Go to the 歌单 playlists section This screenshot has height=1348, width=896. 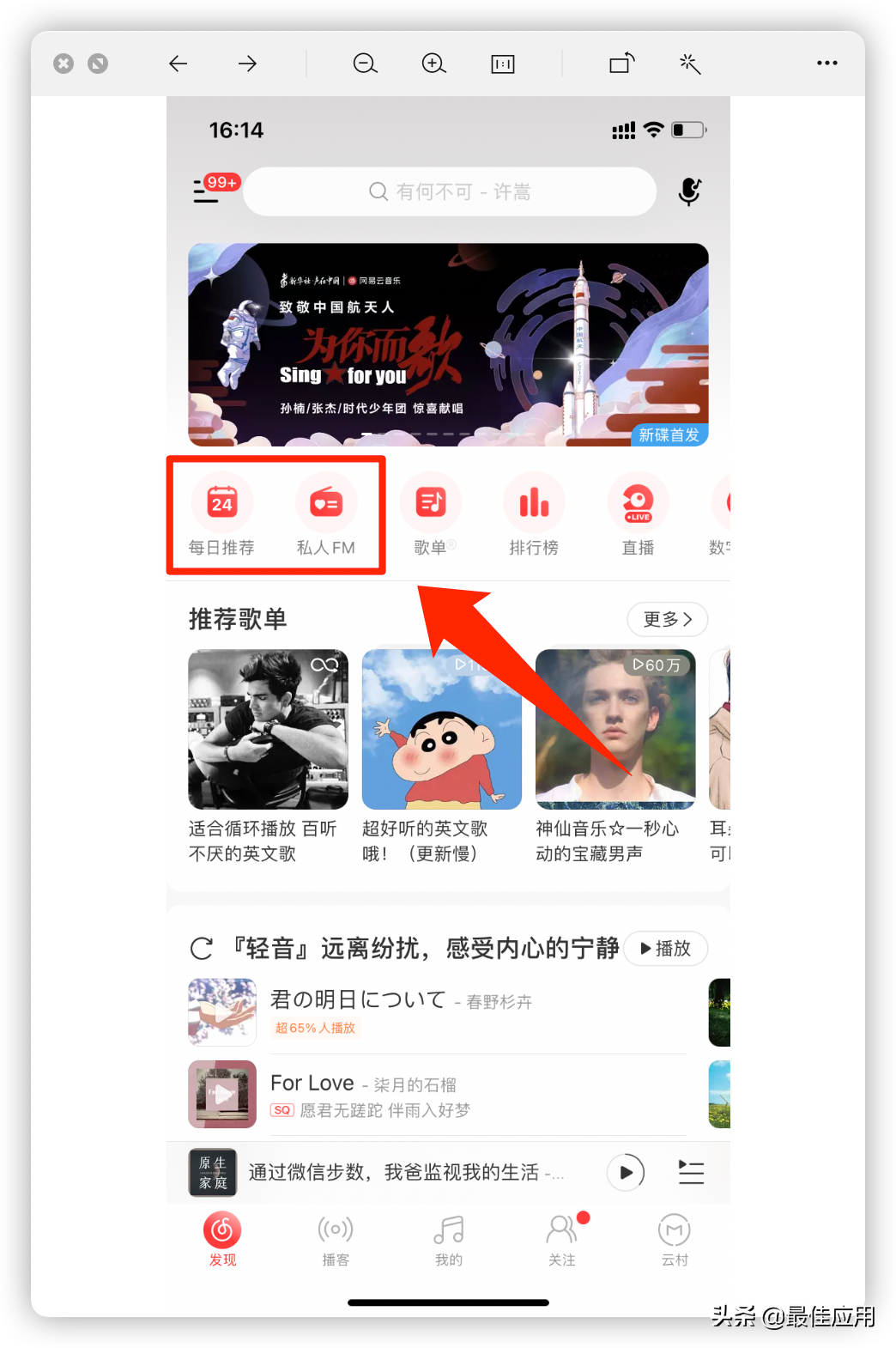431,513
